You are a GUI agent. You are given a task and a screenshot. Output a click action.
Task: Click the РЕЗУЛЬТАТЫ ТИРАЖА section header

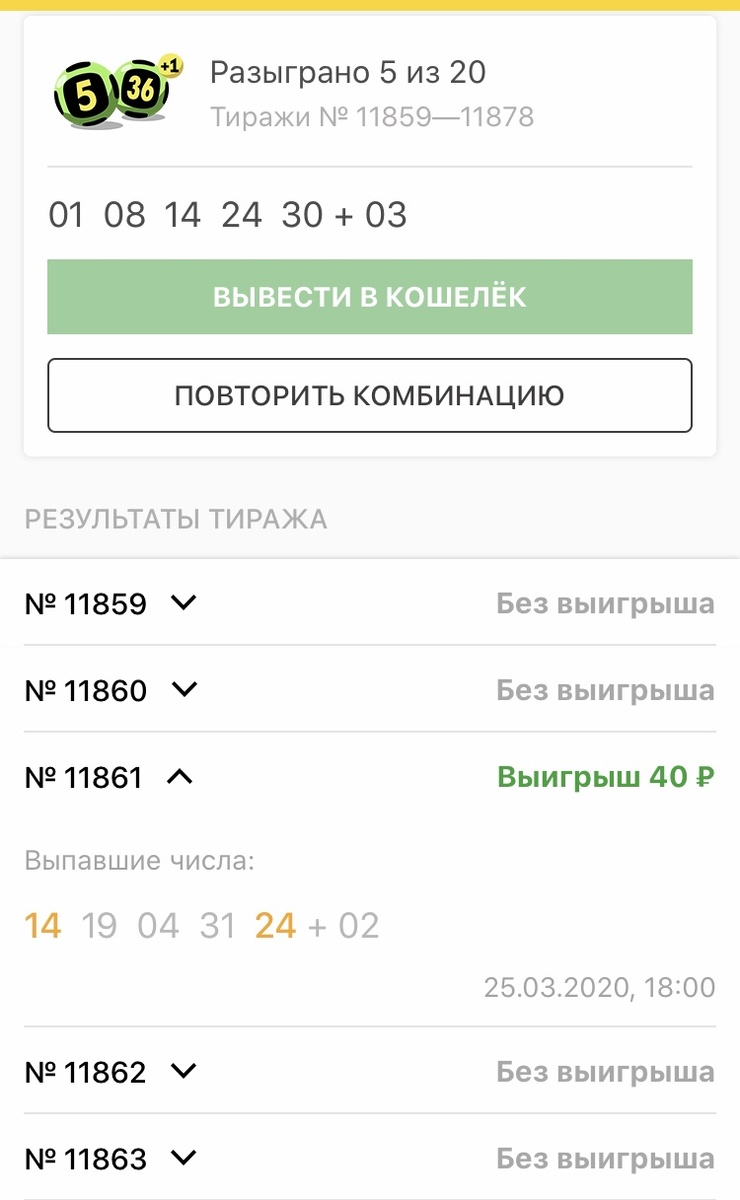point(175,519)
